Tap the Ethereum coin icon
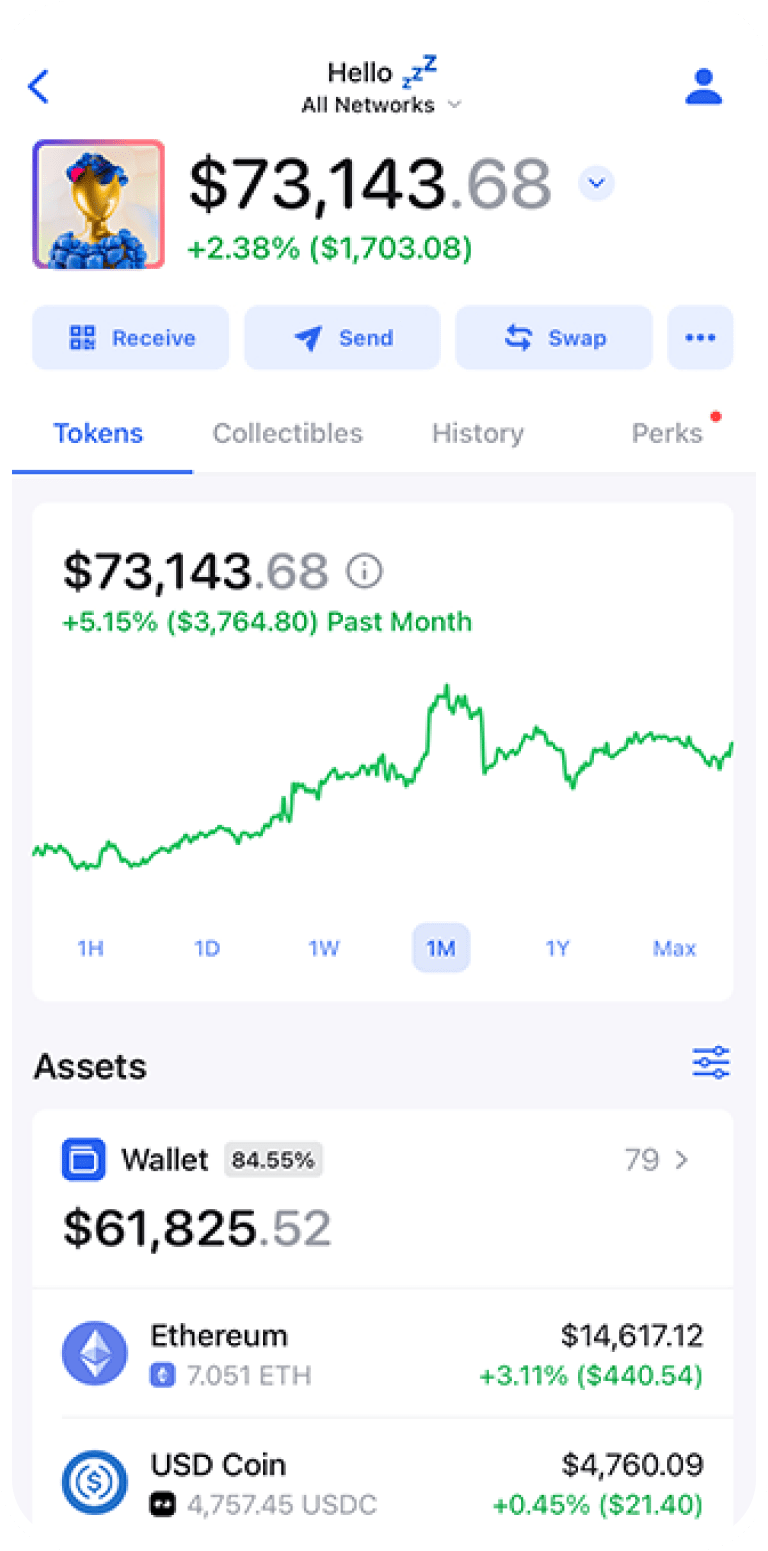Screen dimensions: 768x1551 (94, 1352)
